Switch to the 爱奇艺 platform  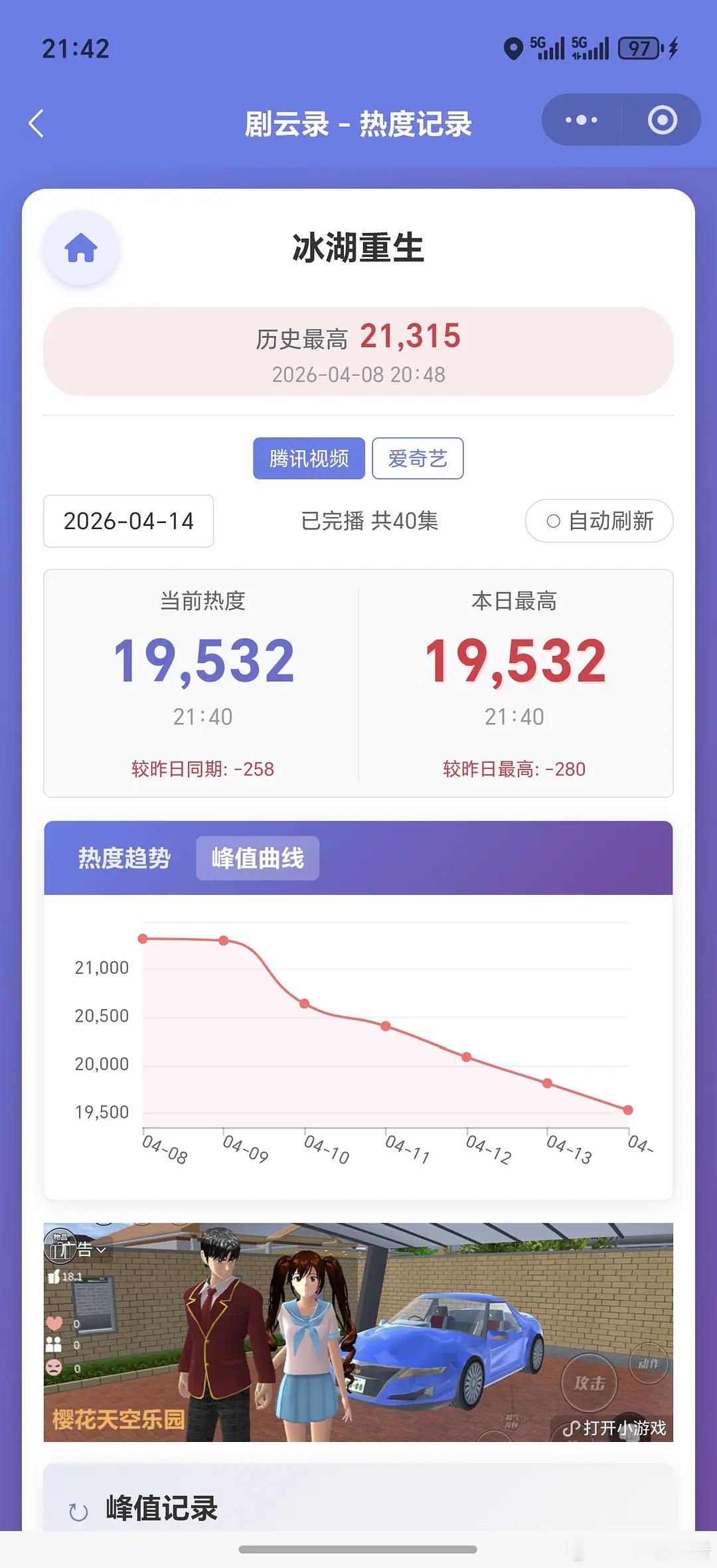point(418,457)
